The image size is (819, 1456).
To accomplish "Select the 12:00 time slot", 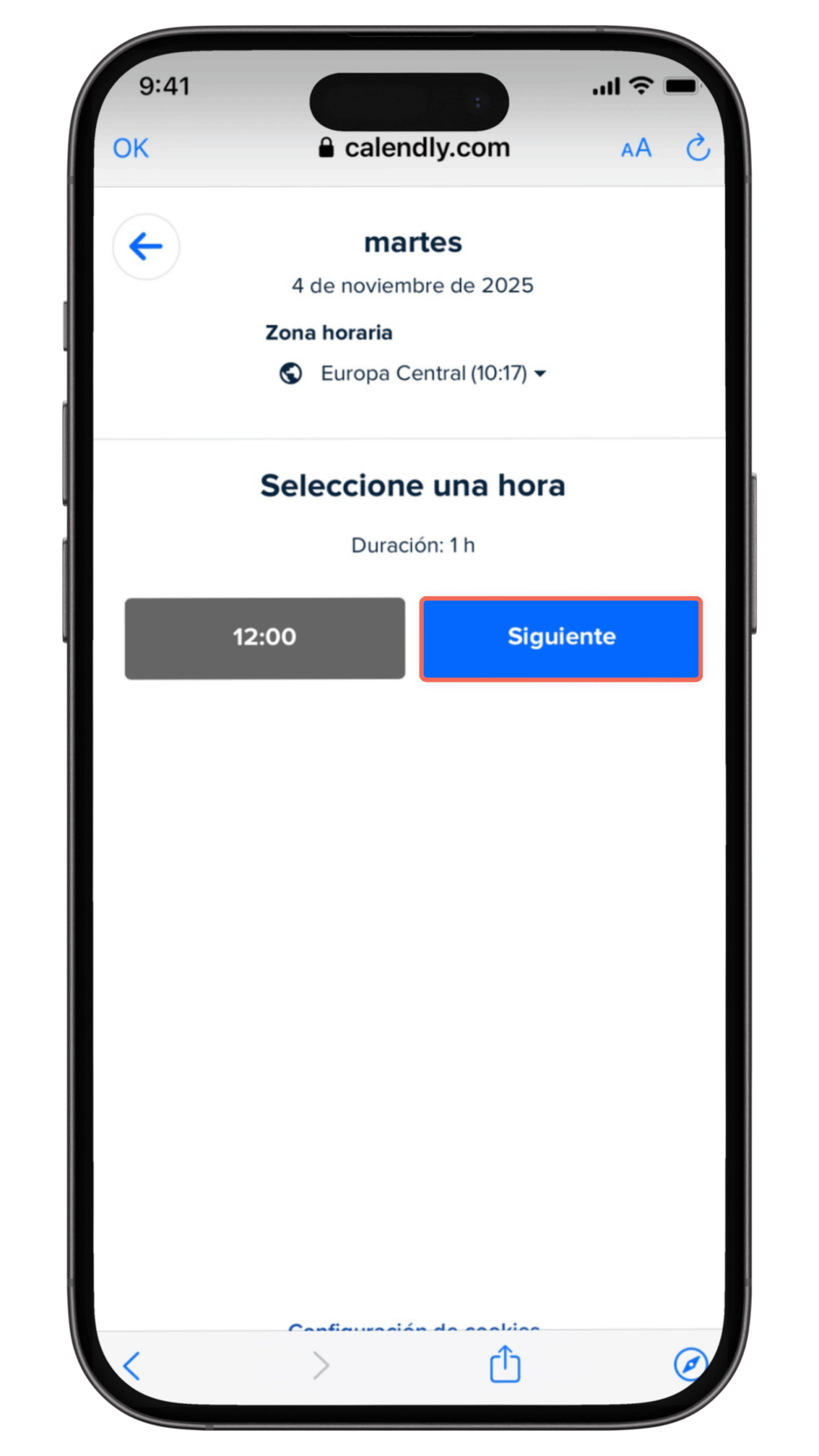I will [264, 637].
